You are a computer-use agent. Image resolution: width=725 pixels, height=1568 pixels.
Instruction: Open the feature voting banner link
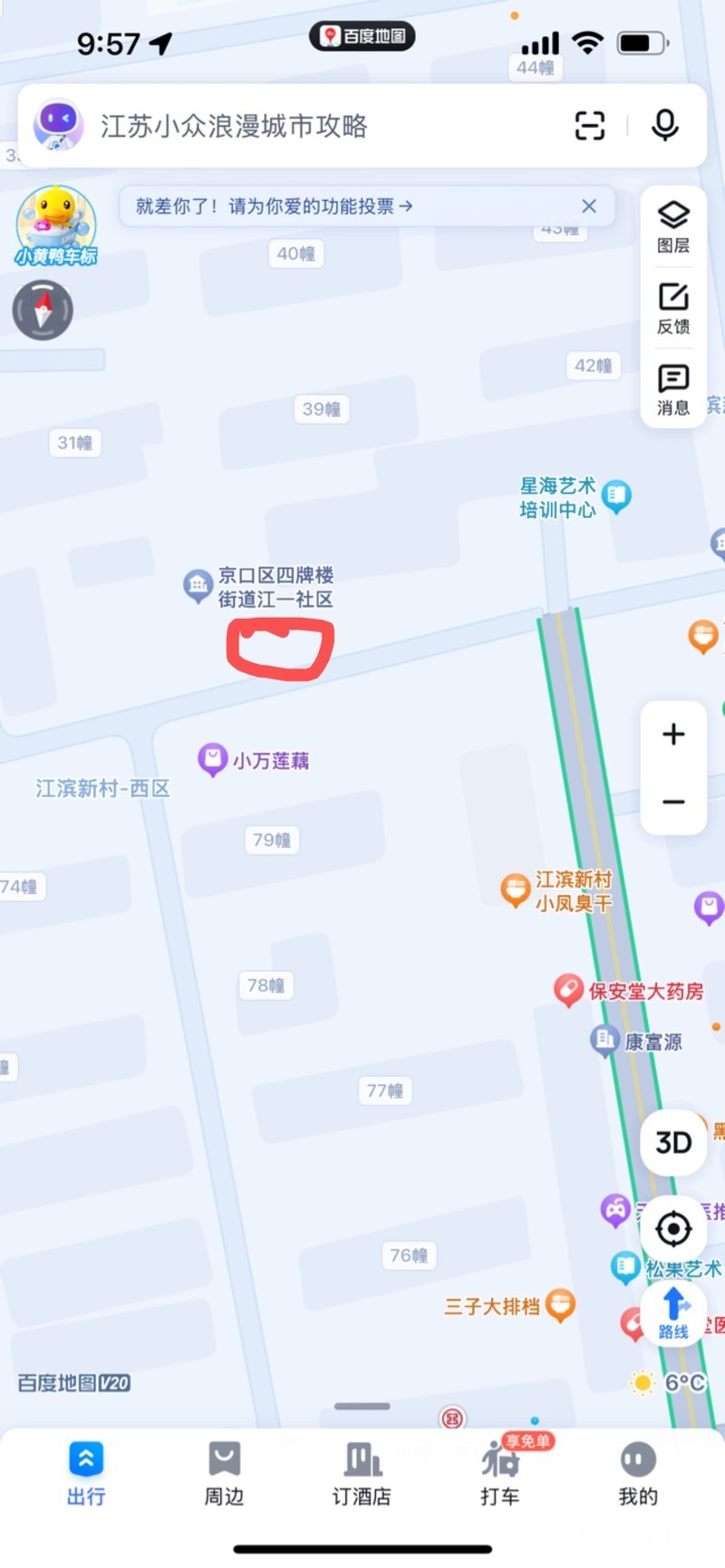(272, 207)
